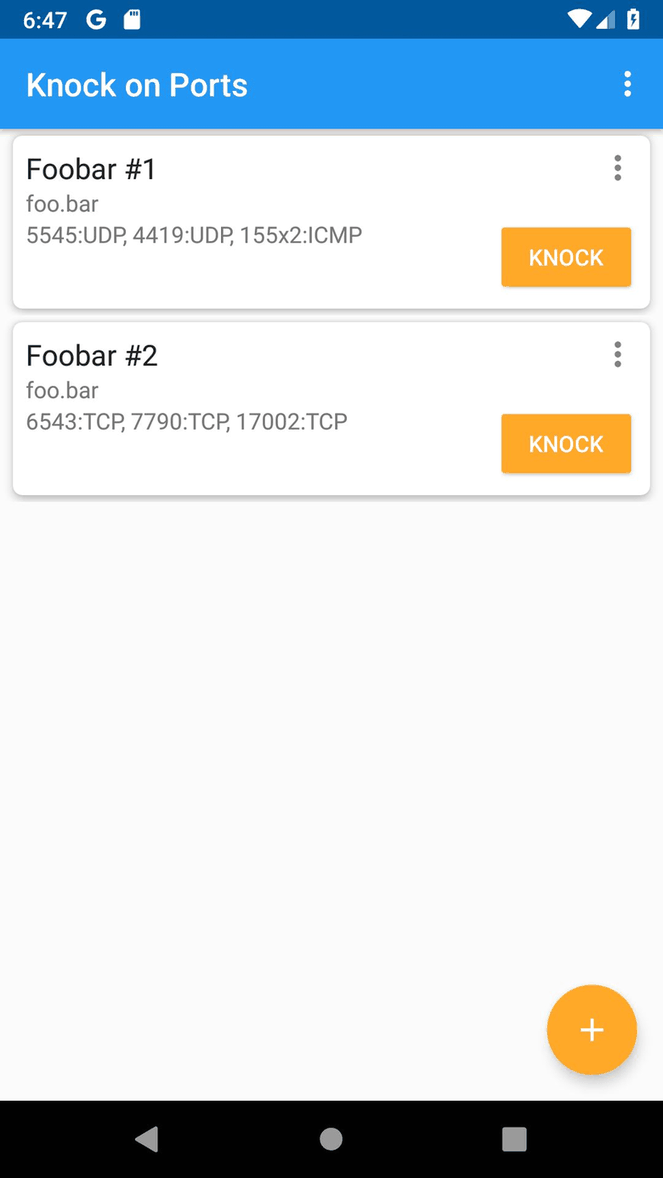Open options menu for Foobar #1
This screenshot has height=1178, width=663.
coord(617,168)
